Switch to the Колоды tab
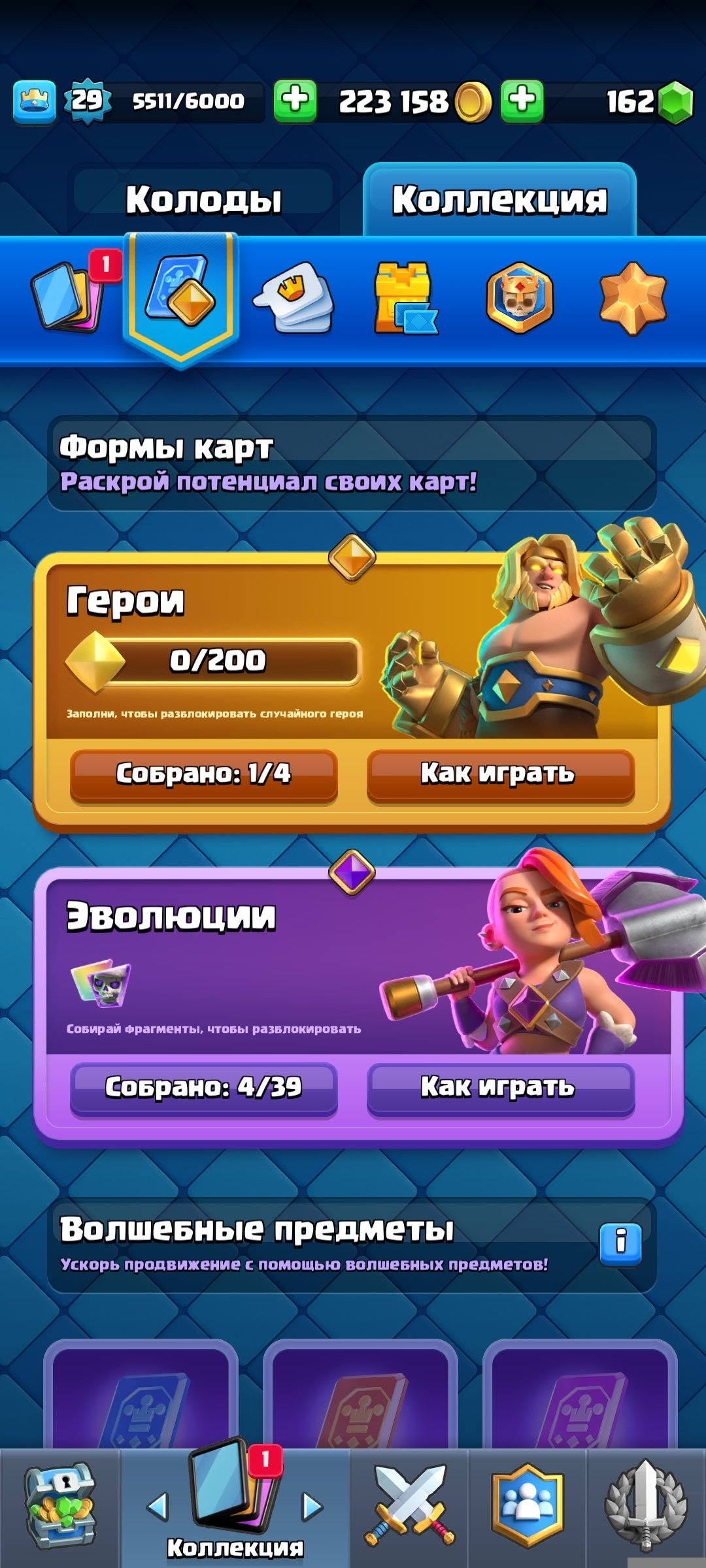Viewport: 706px width, 1568px height. pos(203,199)
